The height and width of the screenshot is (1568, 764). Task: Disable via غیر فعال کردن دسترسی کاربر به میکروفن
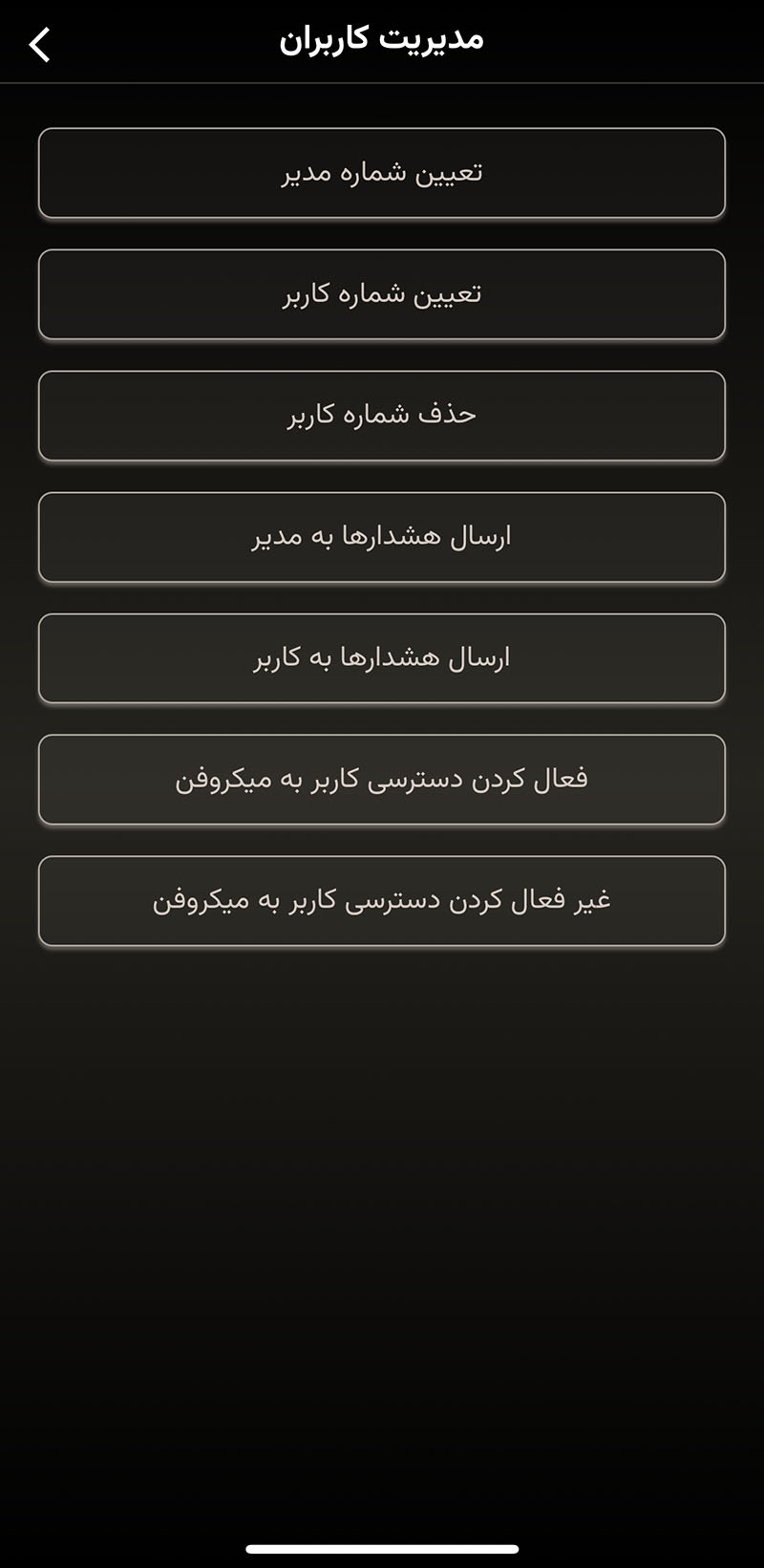pos(382,901)
